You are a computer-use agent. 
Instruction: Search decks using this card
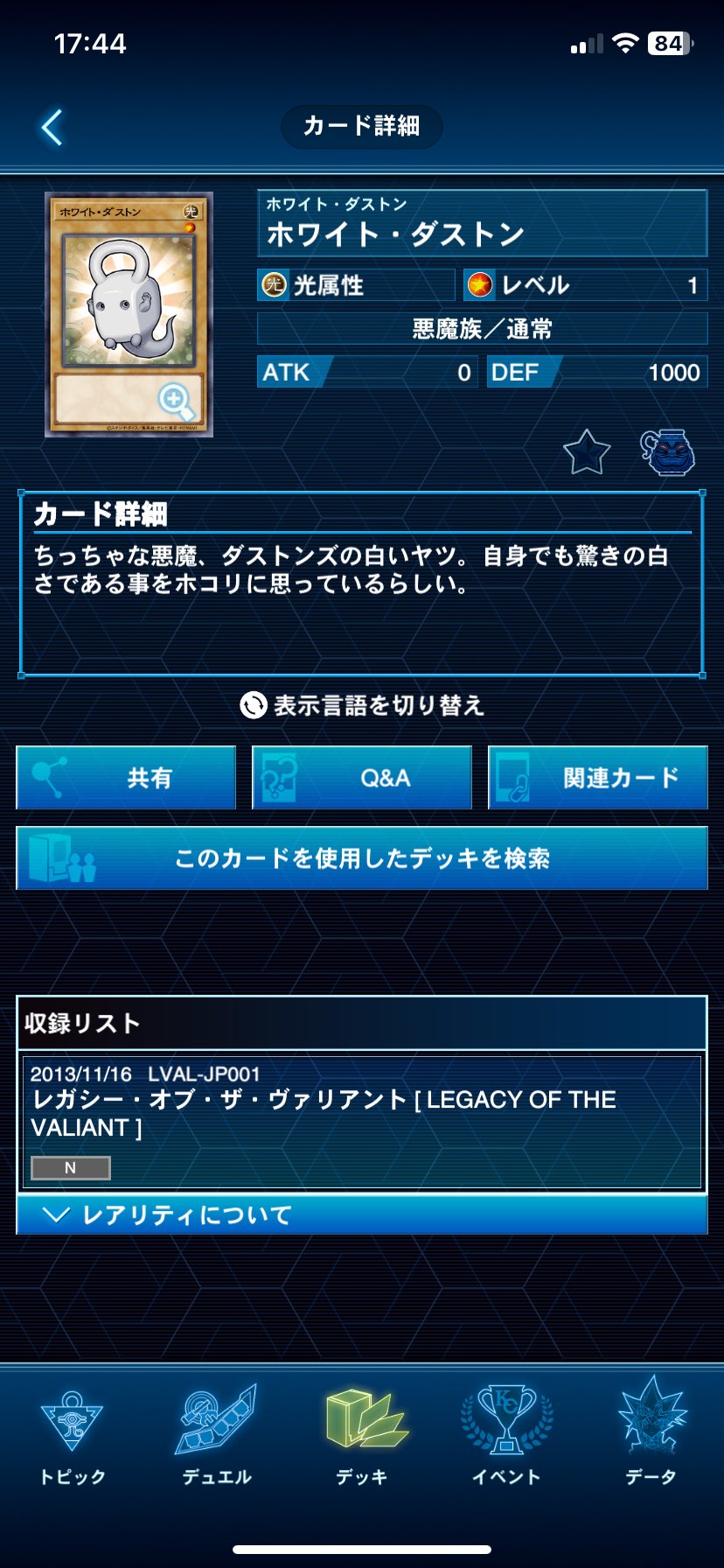point(362,858)
